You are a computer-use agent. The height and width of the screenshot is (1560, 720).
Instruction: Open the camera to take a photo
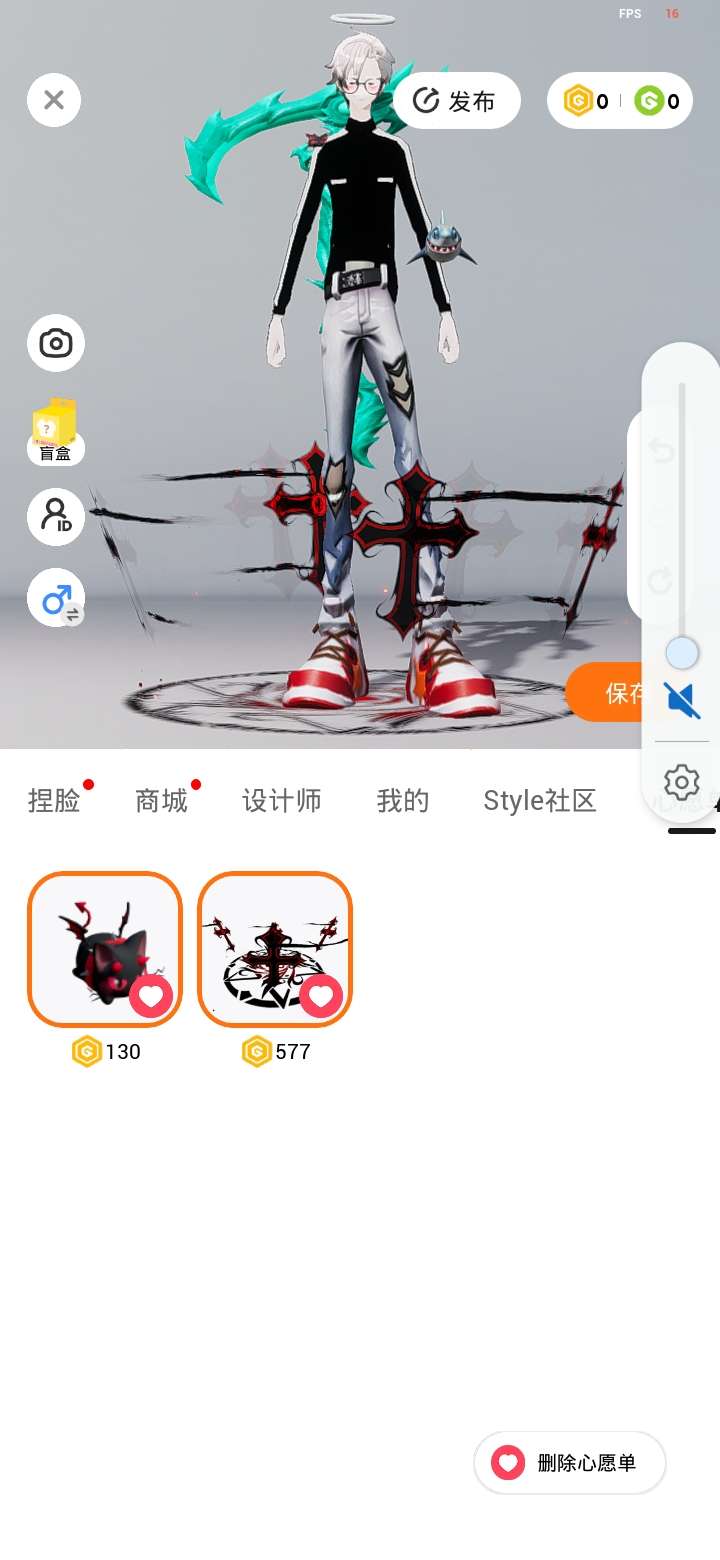pyautogui.click(x=56, y=344)
